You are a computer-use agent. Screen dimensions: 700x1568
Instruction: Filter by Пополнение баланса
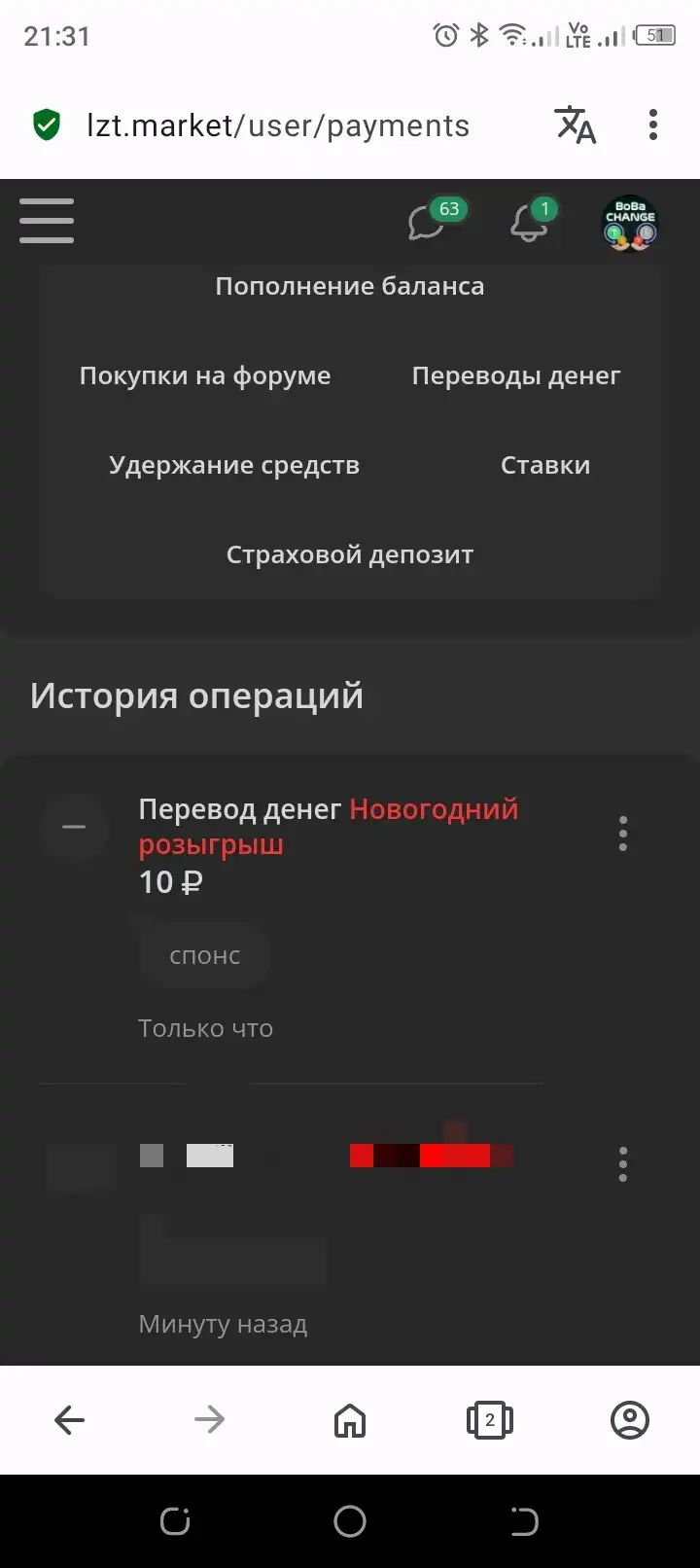[350, 287]
